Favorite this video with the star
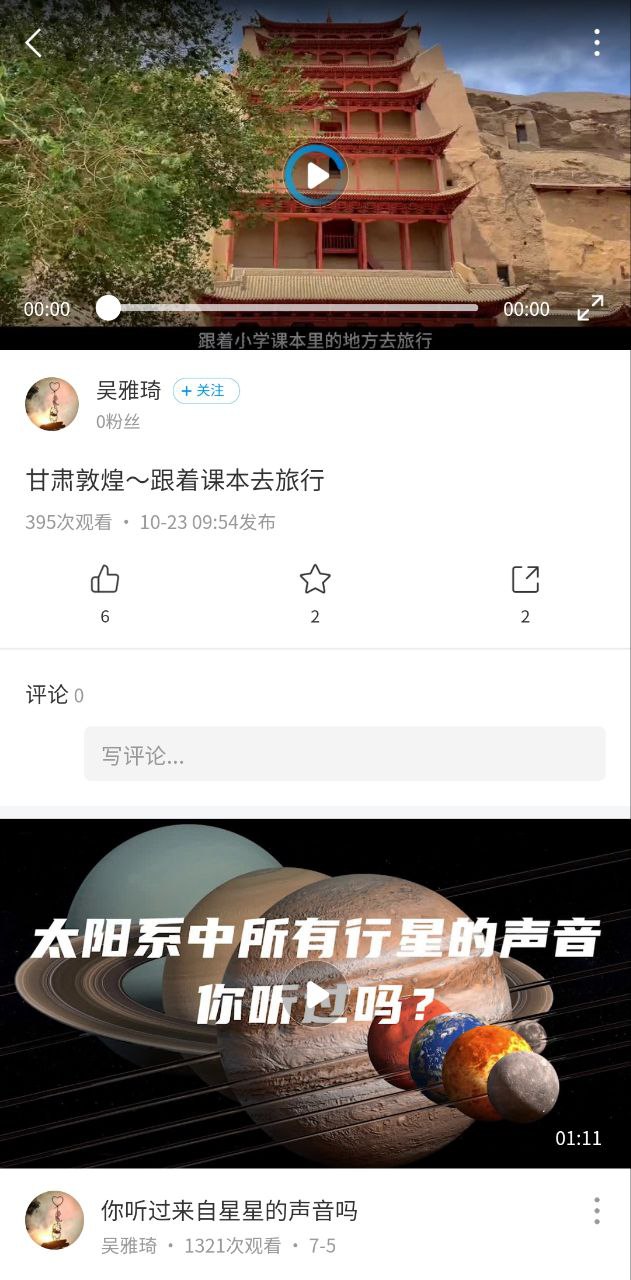 click(x=315, y=580)
